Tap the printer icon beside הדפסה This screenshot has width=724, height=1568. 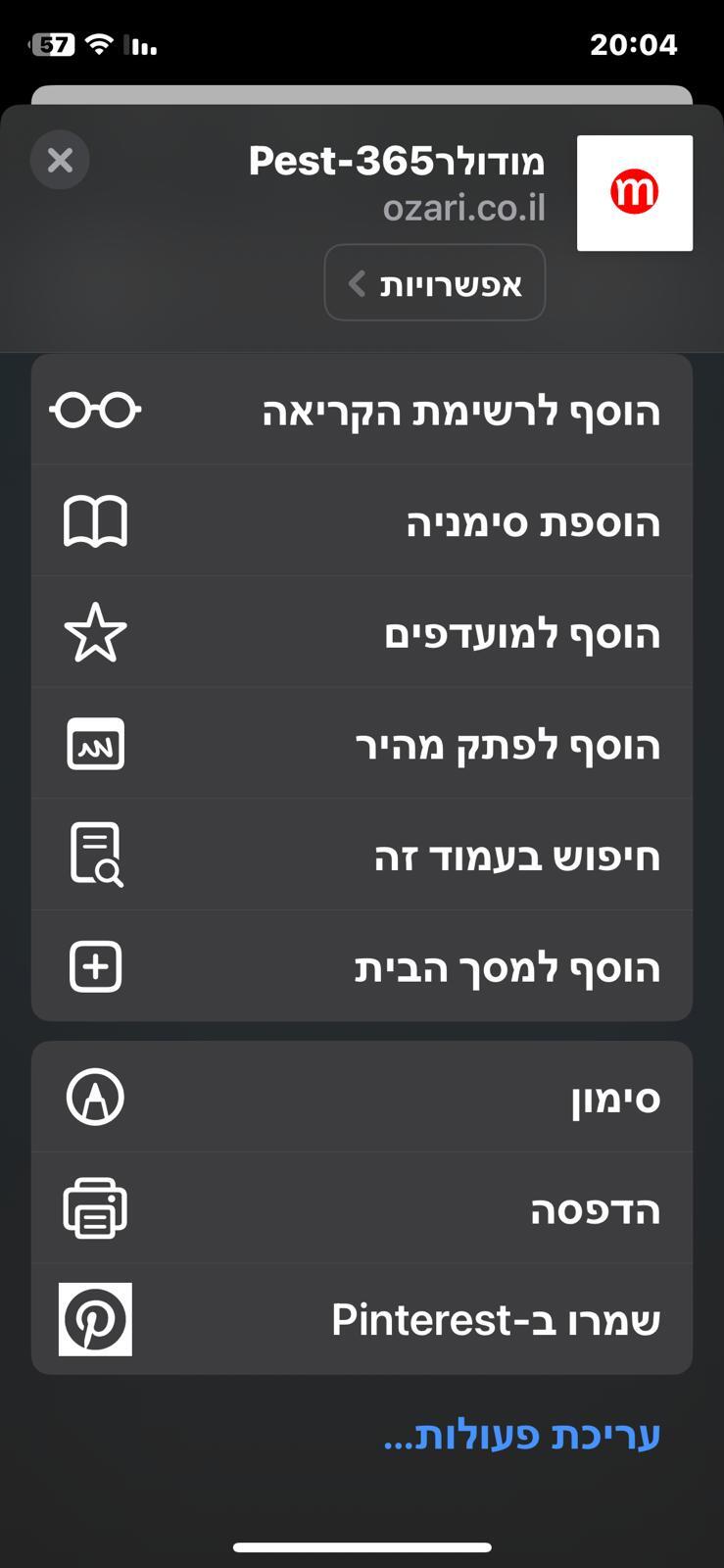click(95, 1208)
